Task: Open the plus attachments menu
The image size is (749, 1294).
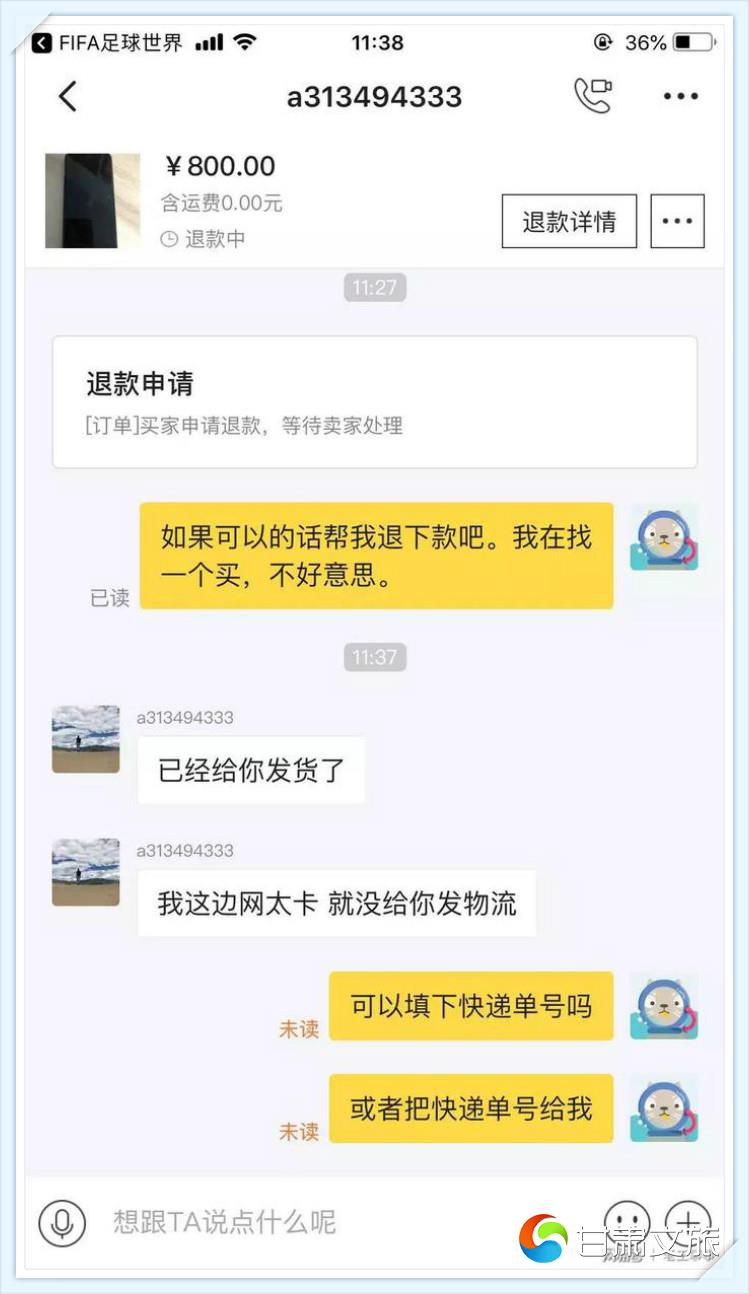Action: tap(688, 1220)
